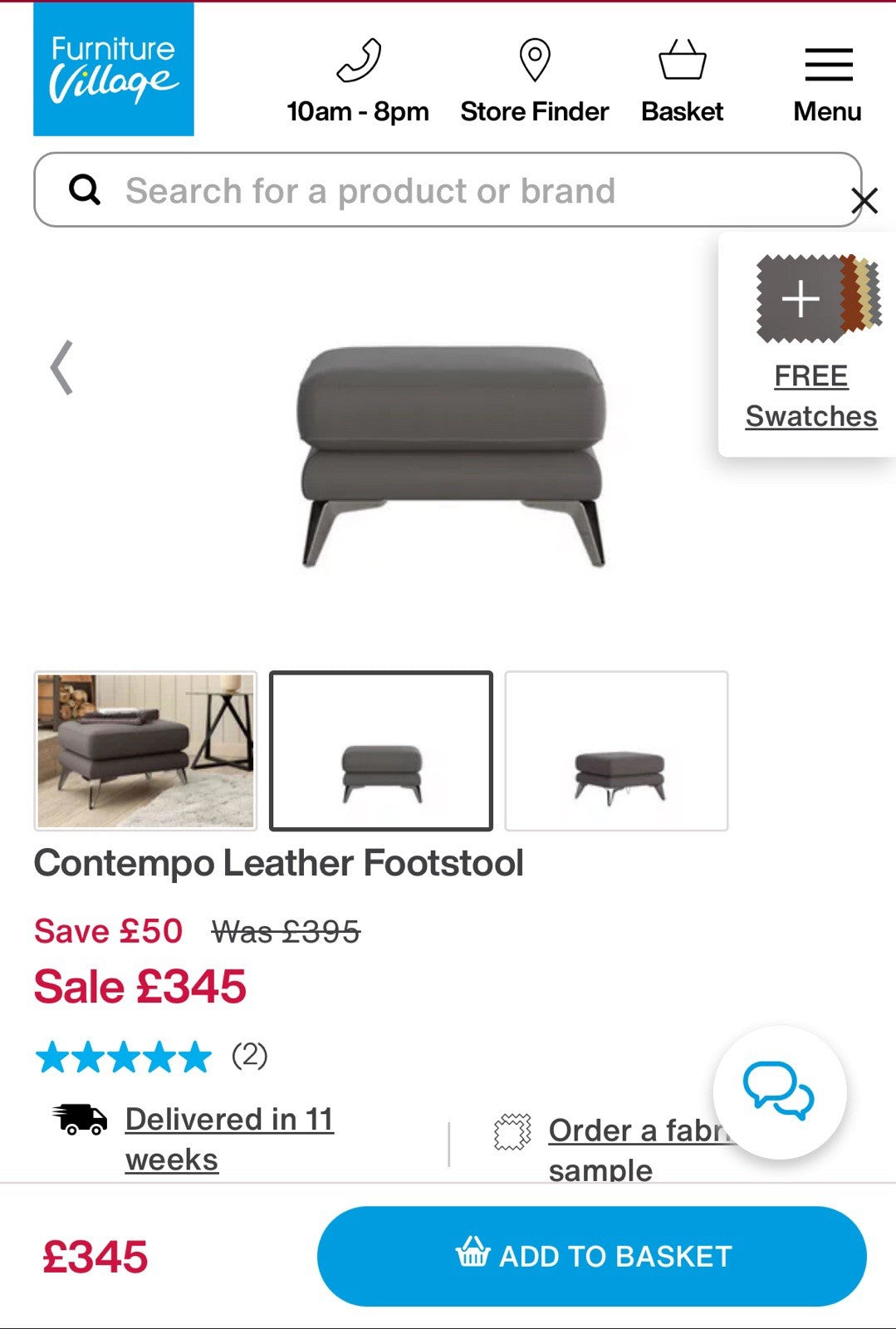Open the five-star reviews rating

pos(125,1057)
